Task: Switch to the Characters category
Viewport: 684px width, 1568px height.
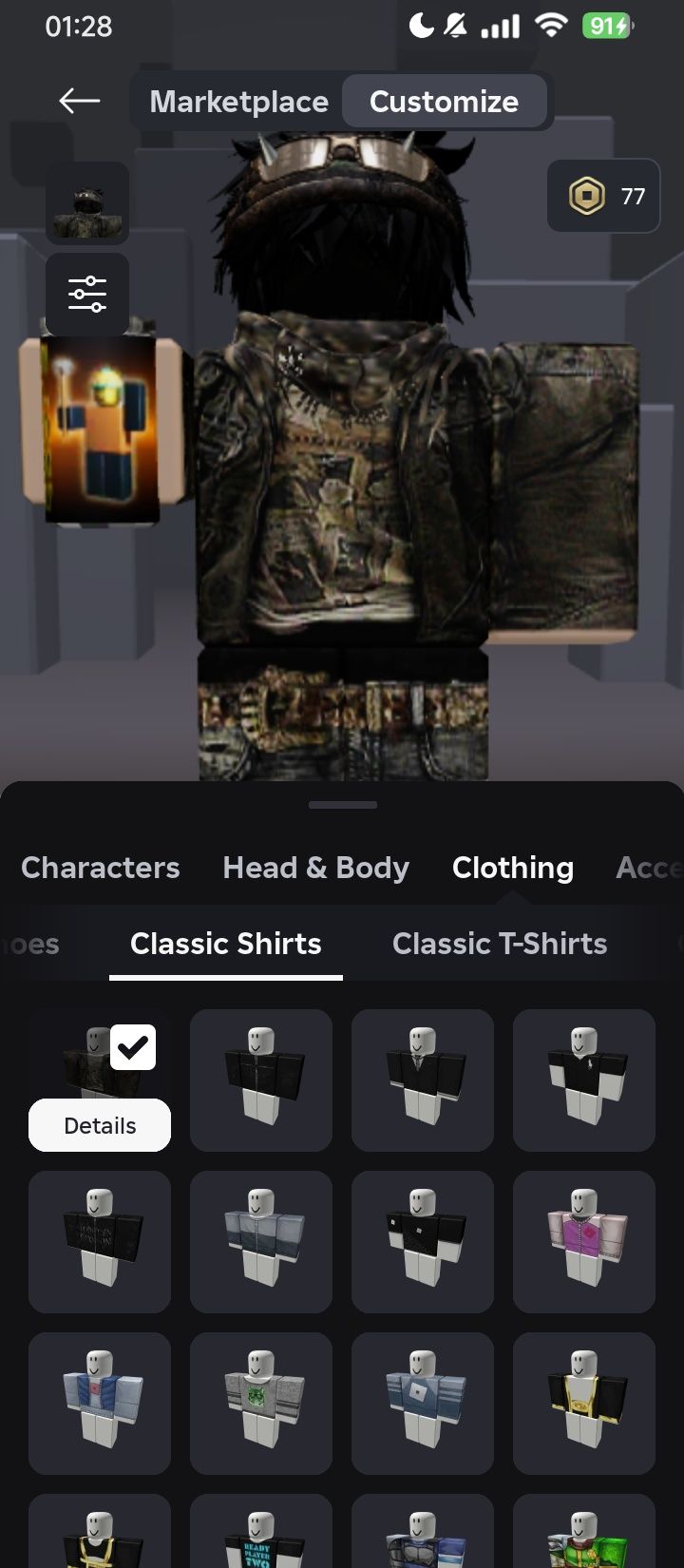Action: tap(101, 868)
